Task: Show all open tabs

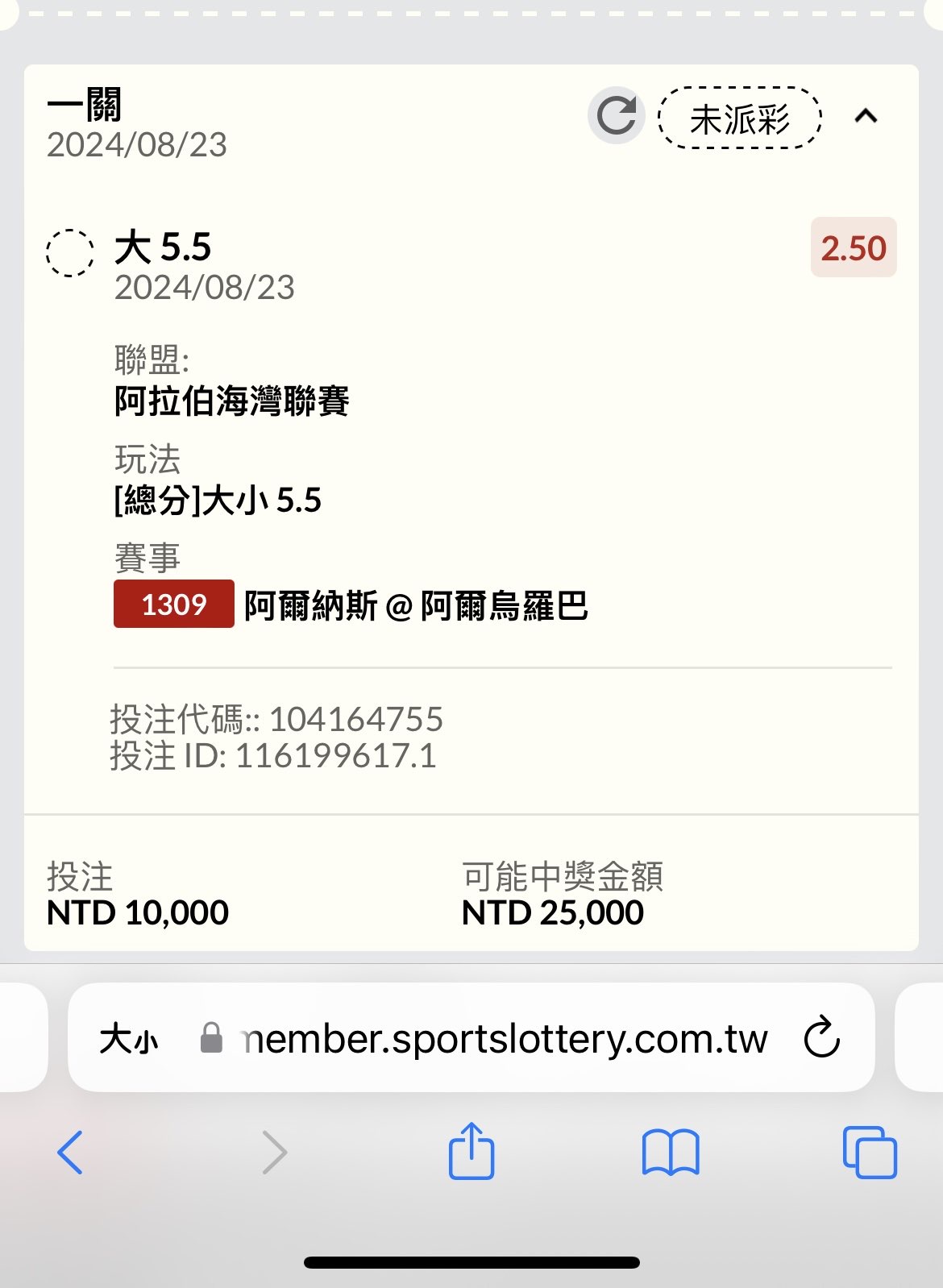Action: (x=869, y=1152)
